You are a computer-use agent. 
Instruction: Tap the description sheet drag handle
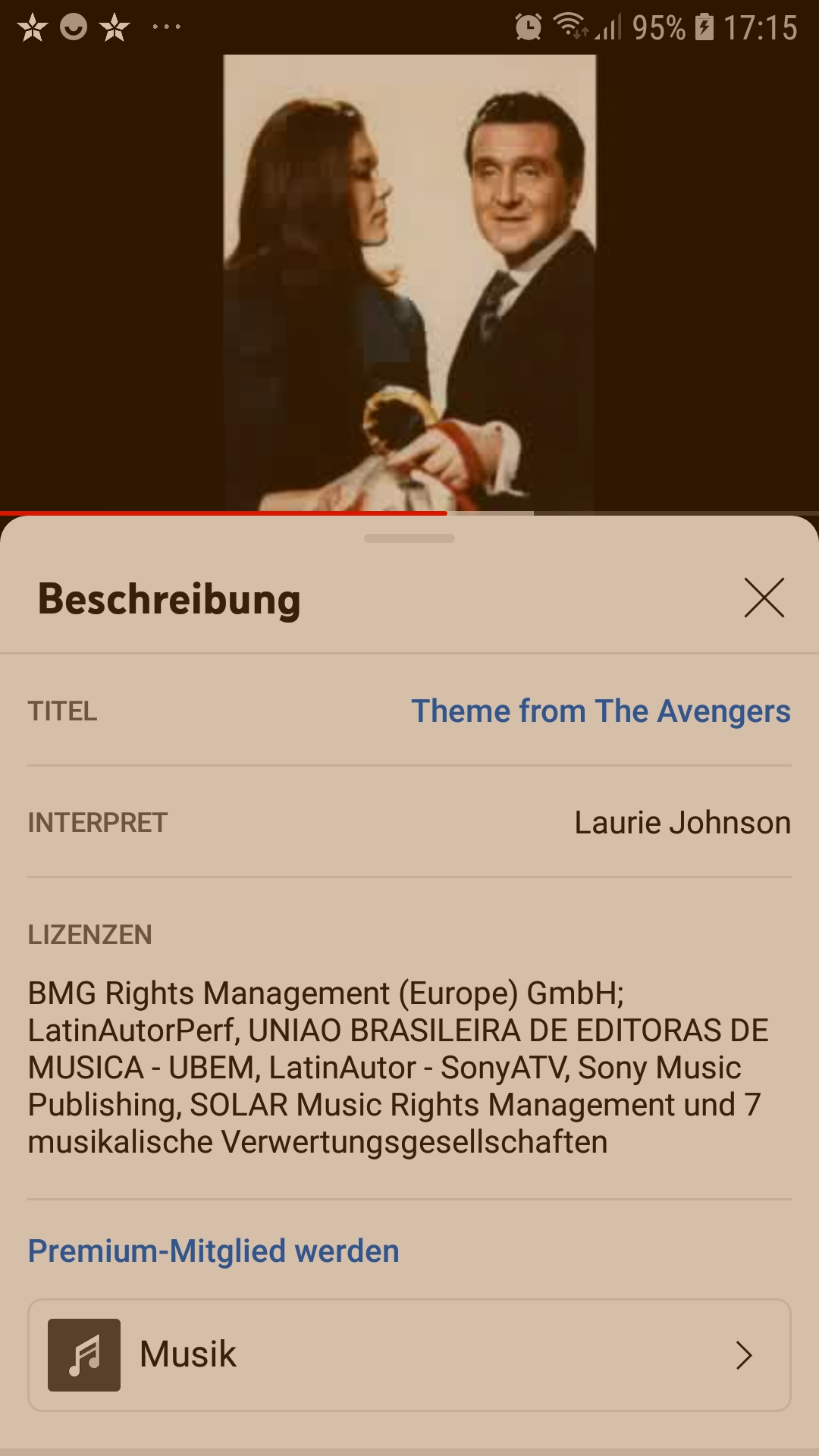(409, 538)
